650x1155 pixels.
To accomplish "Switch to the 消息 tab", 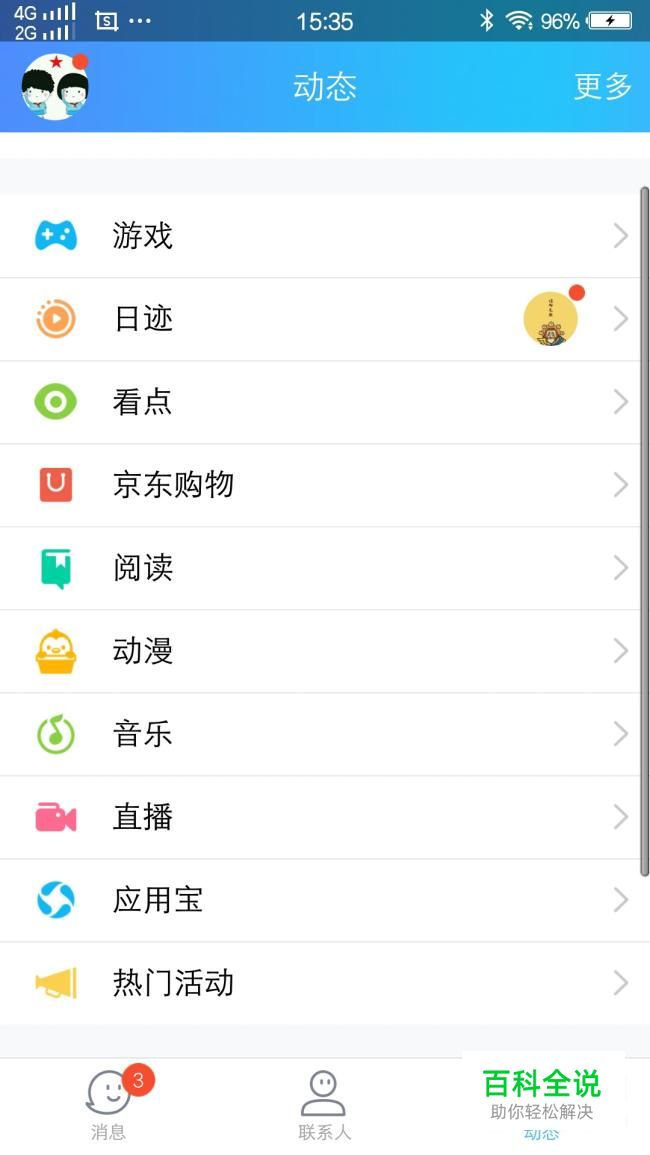I will (x=108, y=1105).
